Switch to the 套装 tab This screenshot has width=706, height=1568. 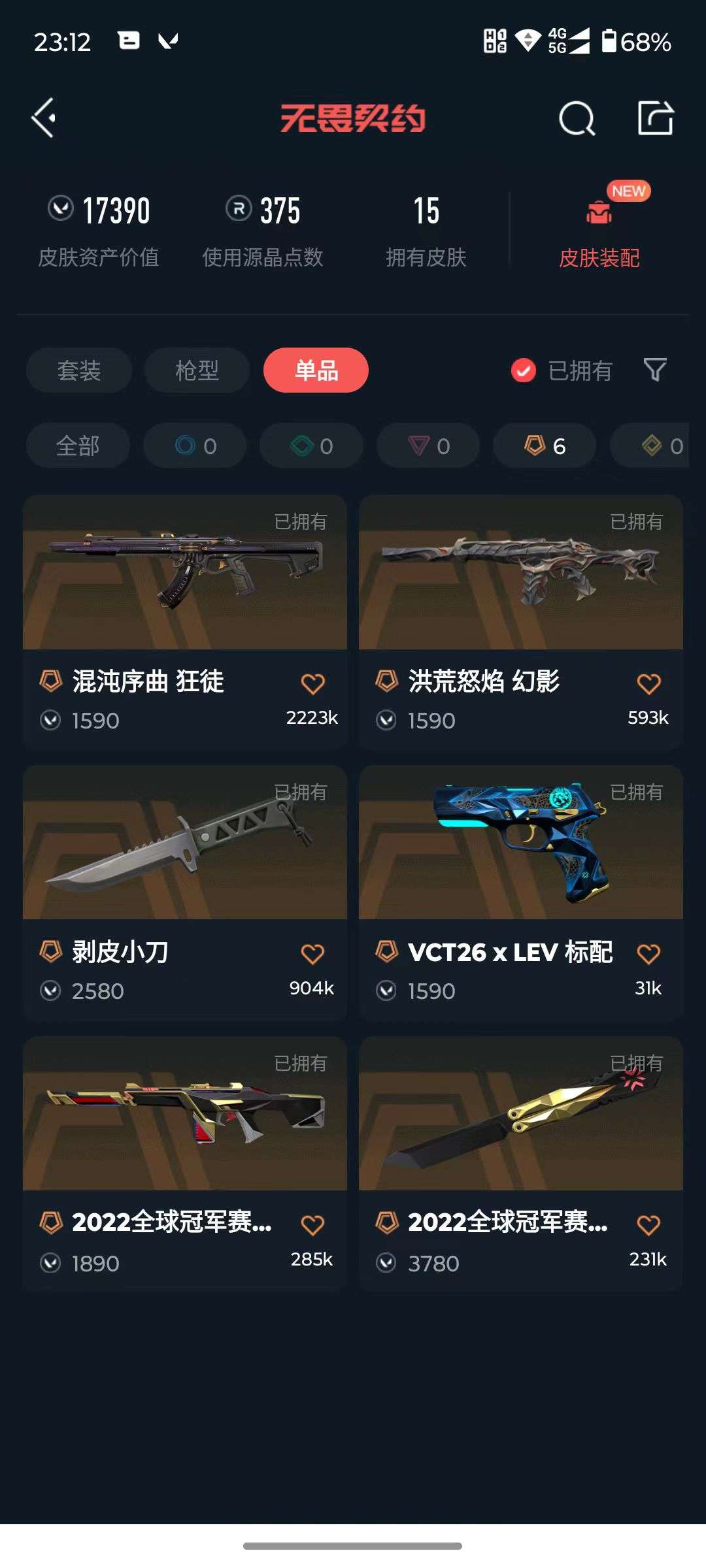click(x=78, y=370)
